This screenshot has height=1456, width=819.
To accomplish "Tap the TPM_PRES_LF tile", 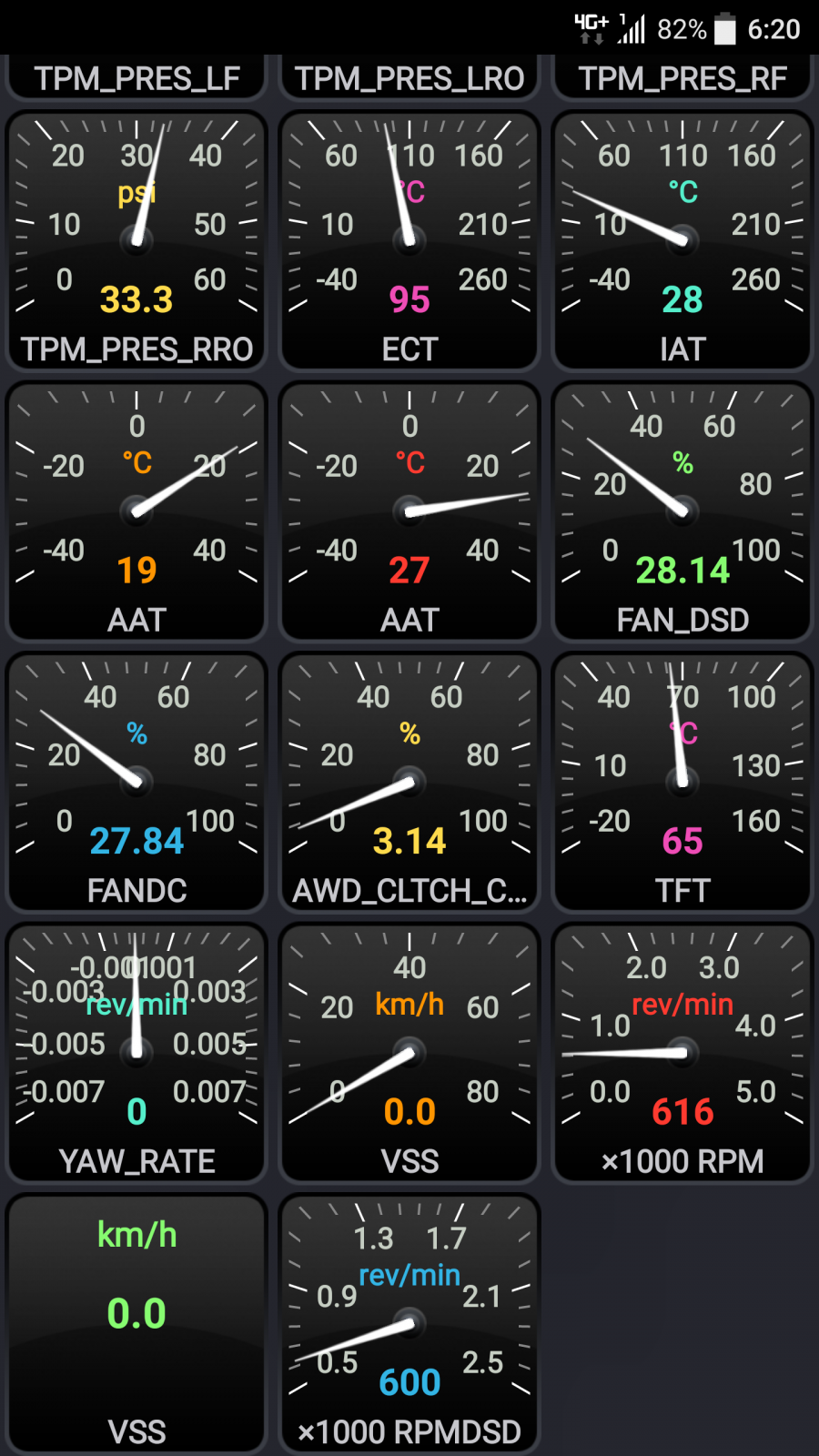I will coord(136,77).
